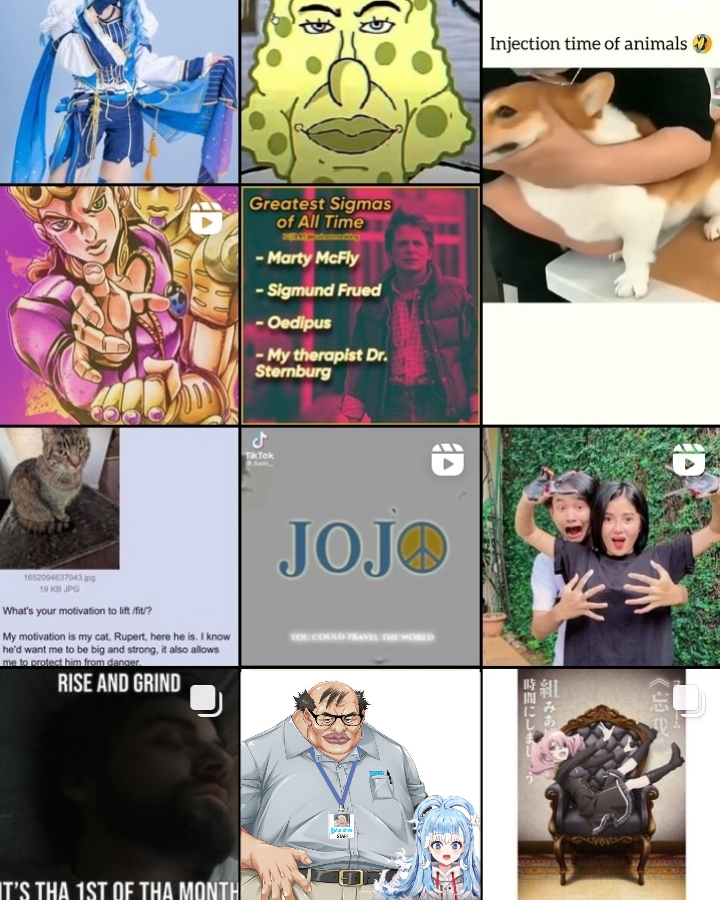
Task: Open the 'Rise and Grind' carousel post
Action: [119, 785]
